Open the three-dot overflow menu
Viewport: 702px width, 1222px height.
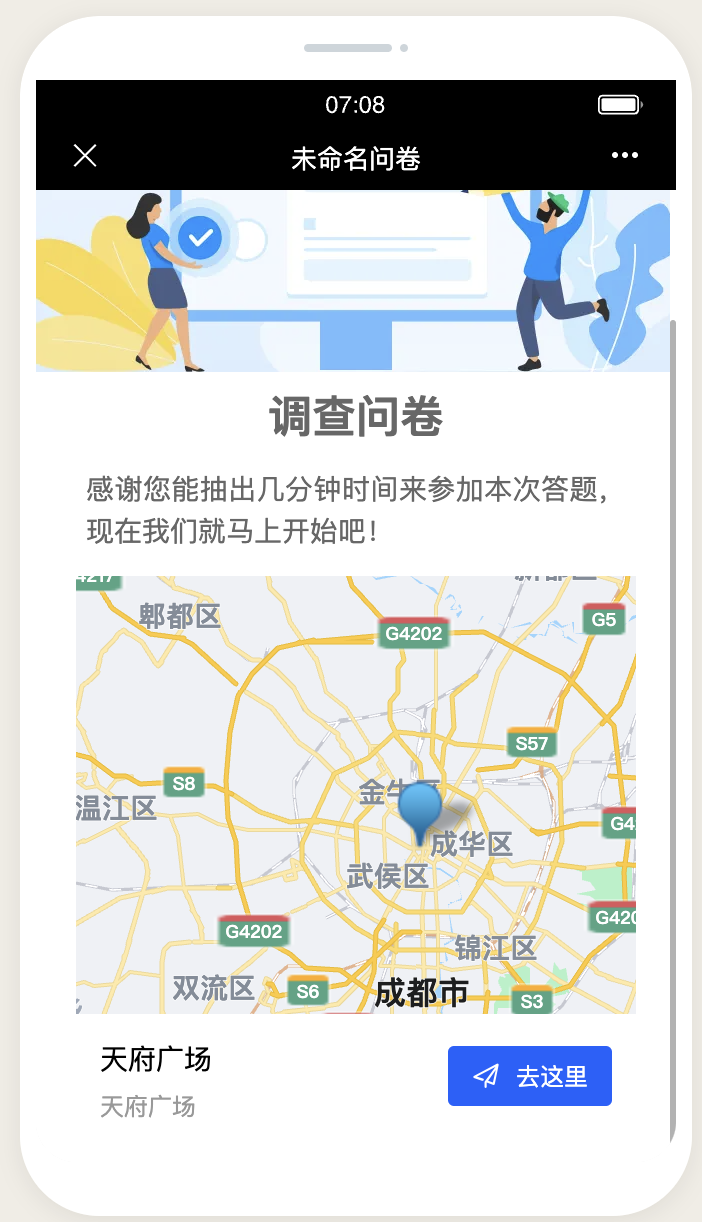click(x=625, y=155)
